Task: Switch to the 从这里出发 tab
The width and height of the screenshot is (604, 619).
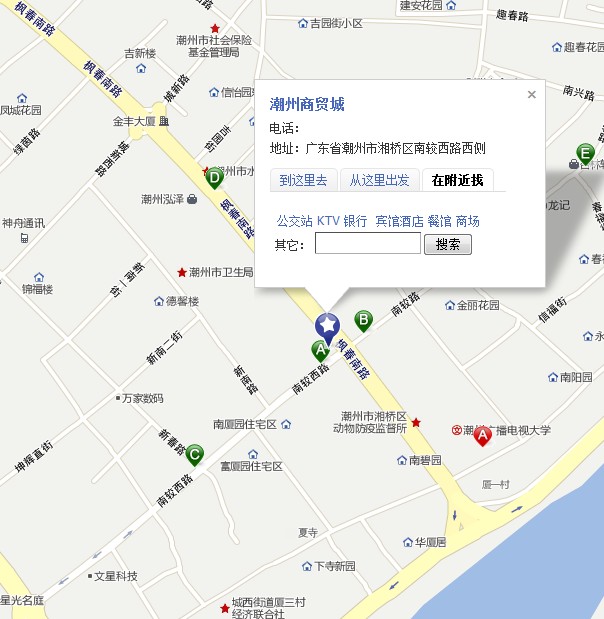Action: (379, 180)
